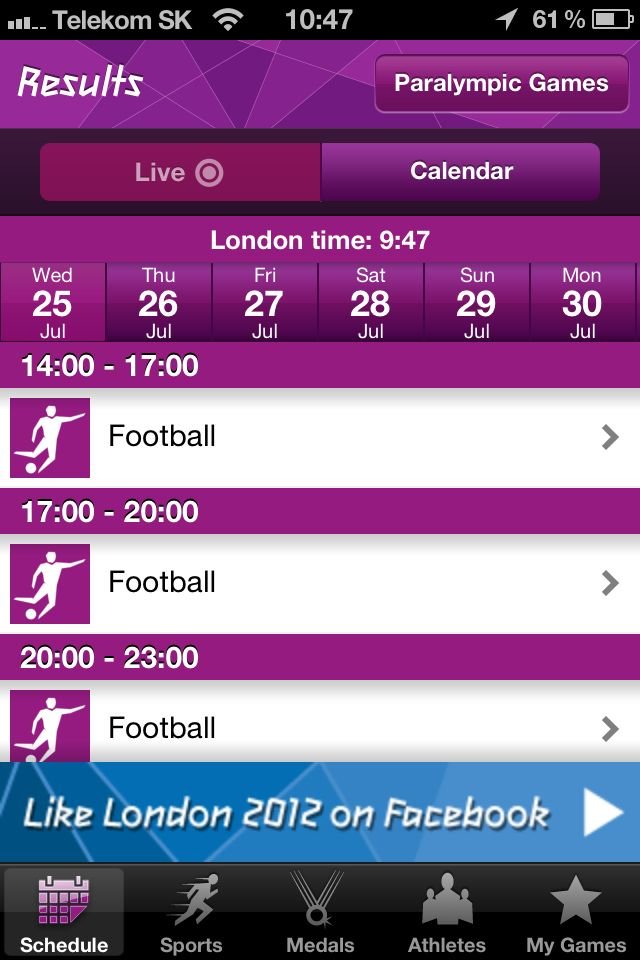The image size is (640, 960).
Task: Switch to the Paralympic Games results
Action: (501, 84)
